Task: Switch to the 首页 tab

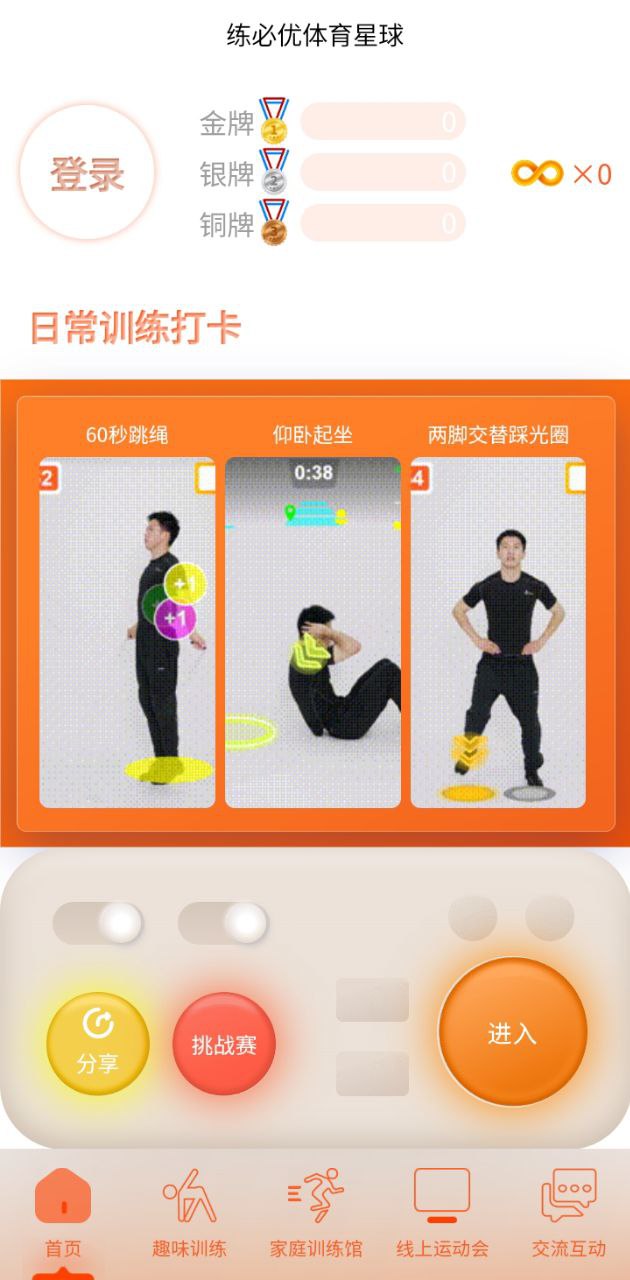Action: (x=63, y=1212)
